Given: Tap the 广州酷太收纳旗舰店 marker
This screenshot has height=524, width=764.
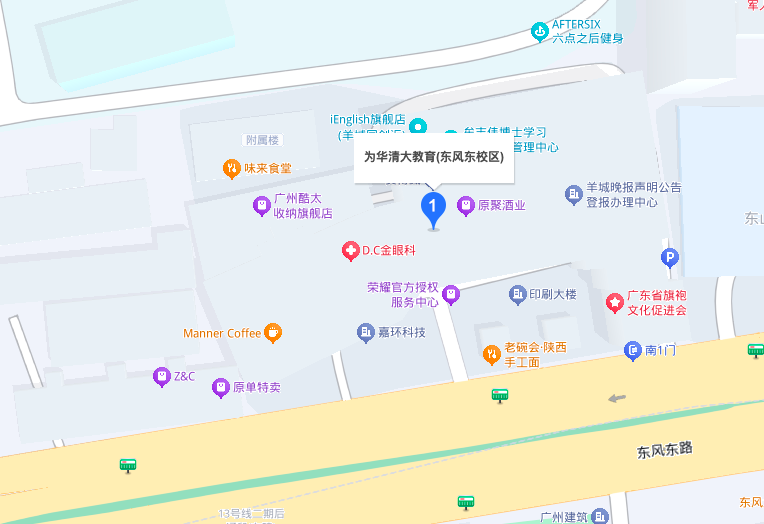Looking at the screenshot, I should point(261,207).
